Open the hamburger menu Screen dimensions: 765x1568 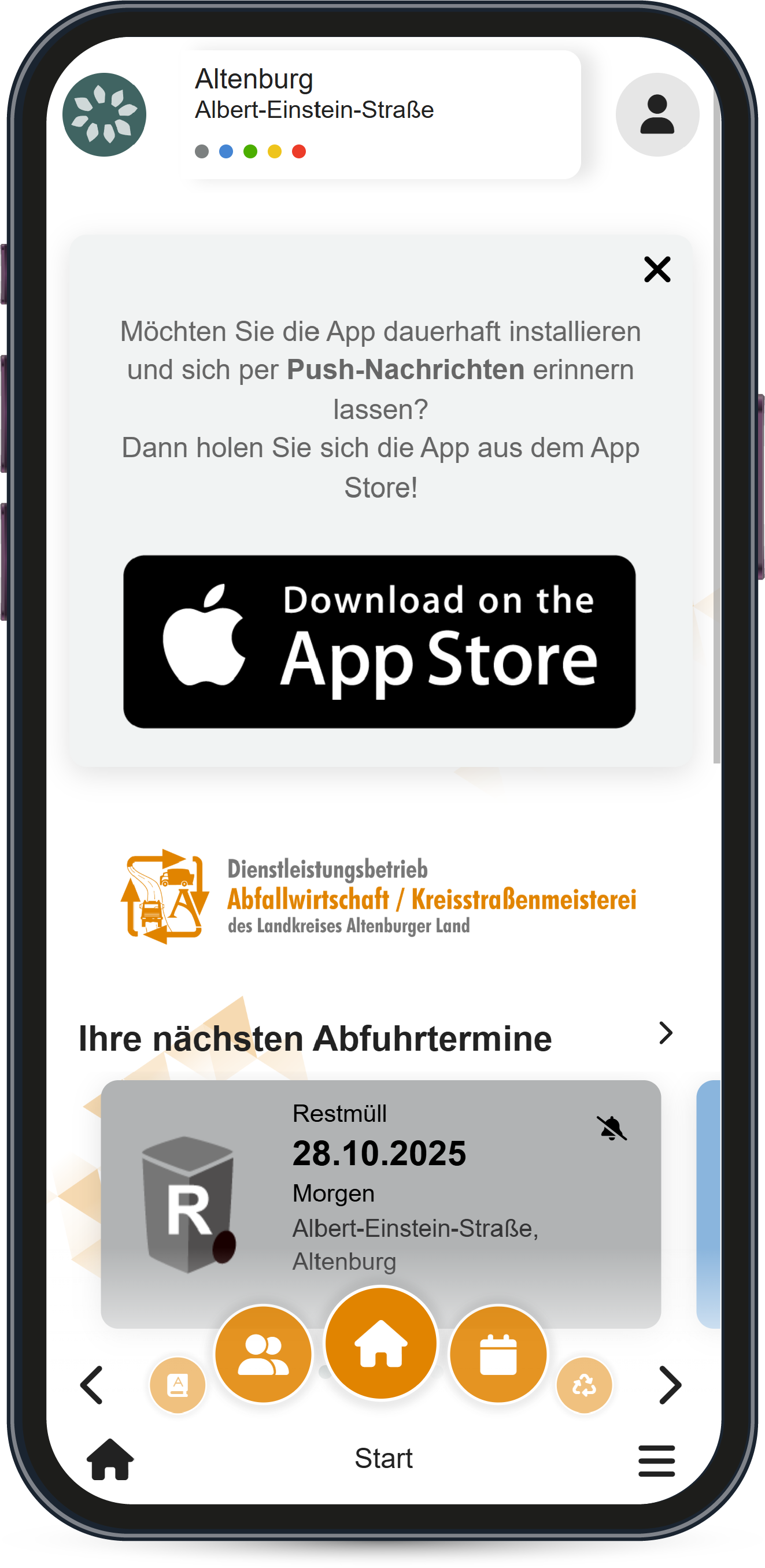point(656,1460)
